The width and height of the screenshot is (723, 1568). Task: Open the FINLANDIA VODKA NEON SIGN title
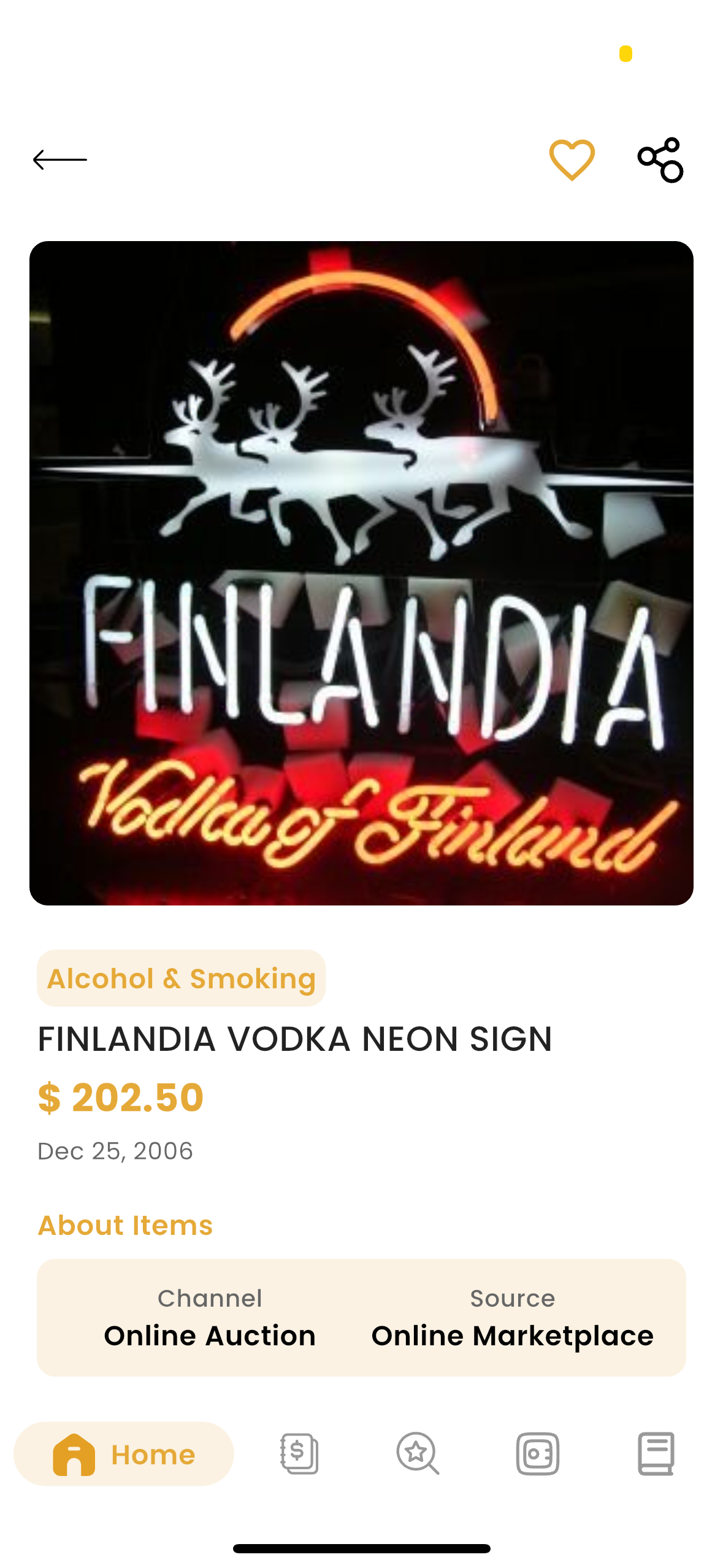point(294,1037)
